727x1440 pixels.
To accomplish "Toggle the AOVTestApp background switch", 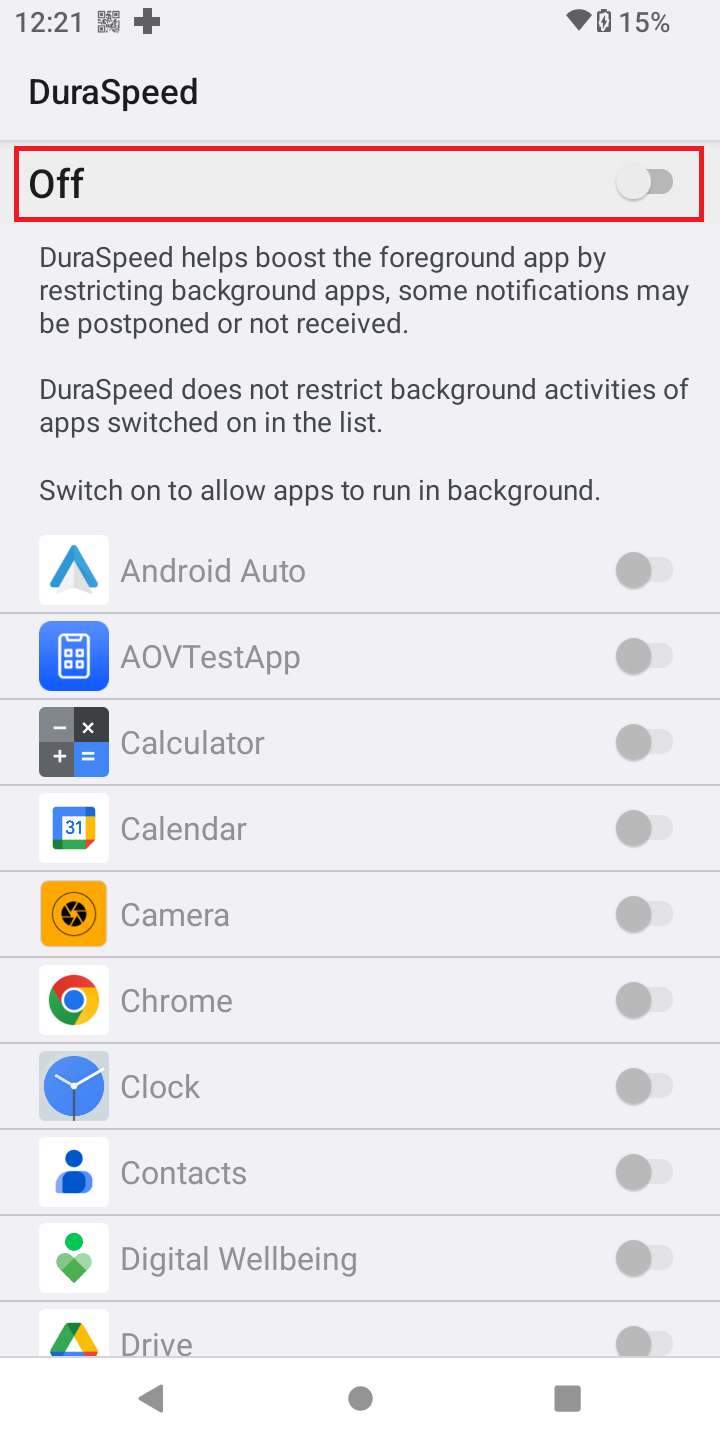I will (x=644, y=657).
